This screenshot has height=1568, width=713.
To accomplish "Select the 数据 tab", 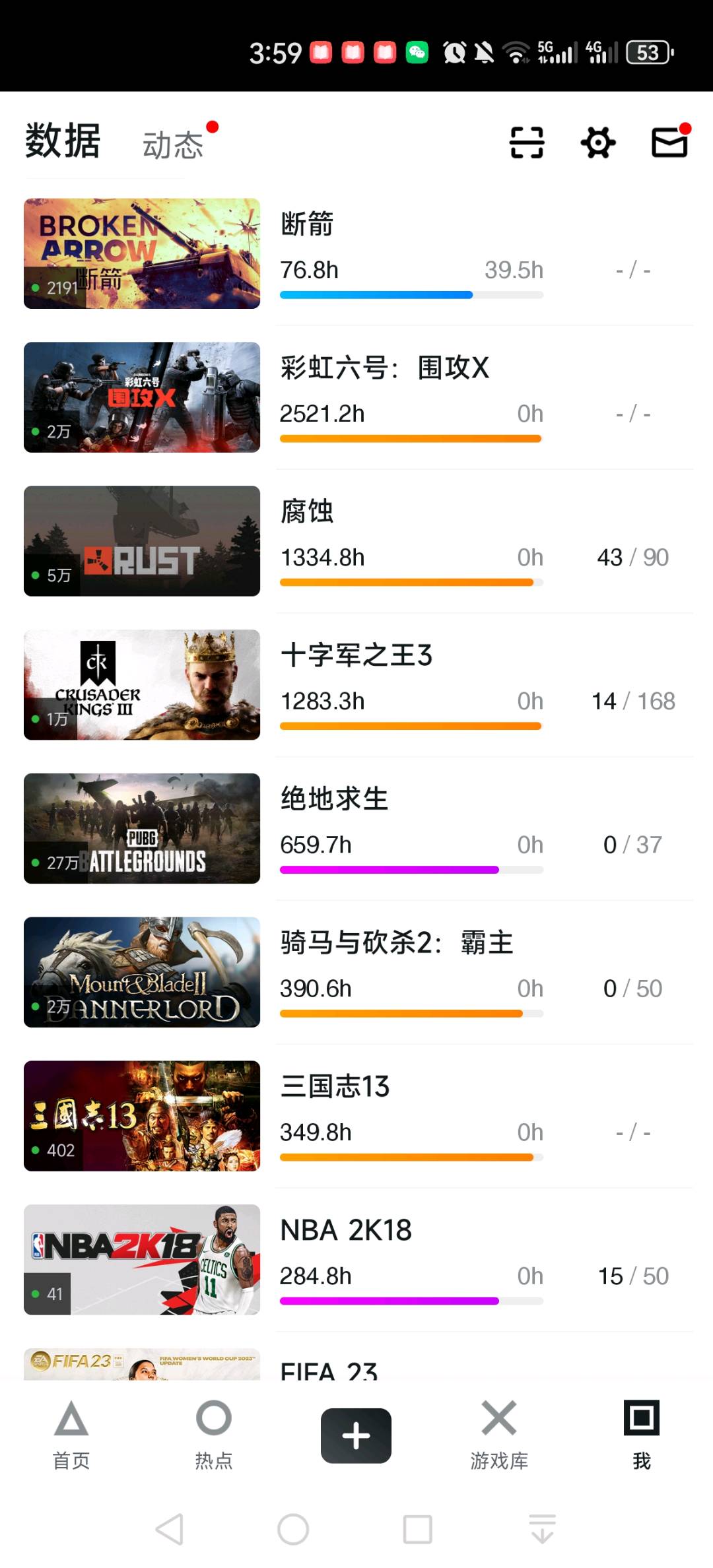I will [x=63, y=141].
